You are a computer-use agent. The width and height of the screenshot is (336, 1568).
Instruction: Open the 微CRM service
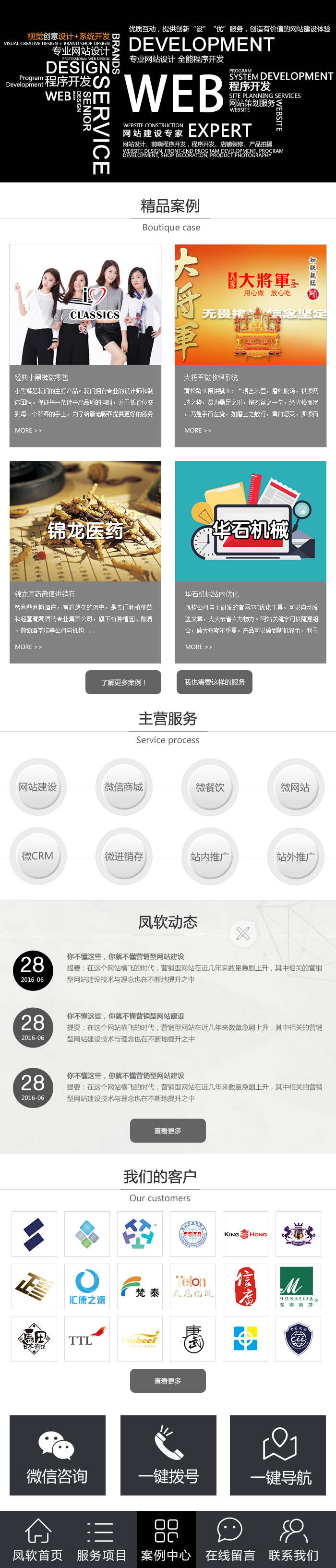38,856
